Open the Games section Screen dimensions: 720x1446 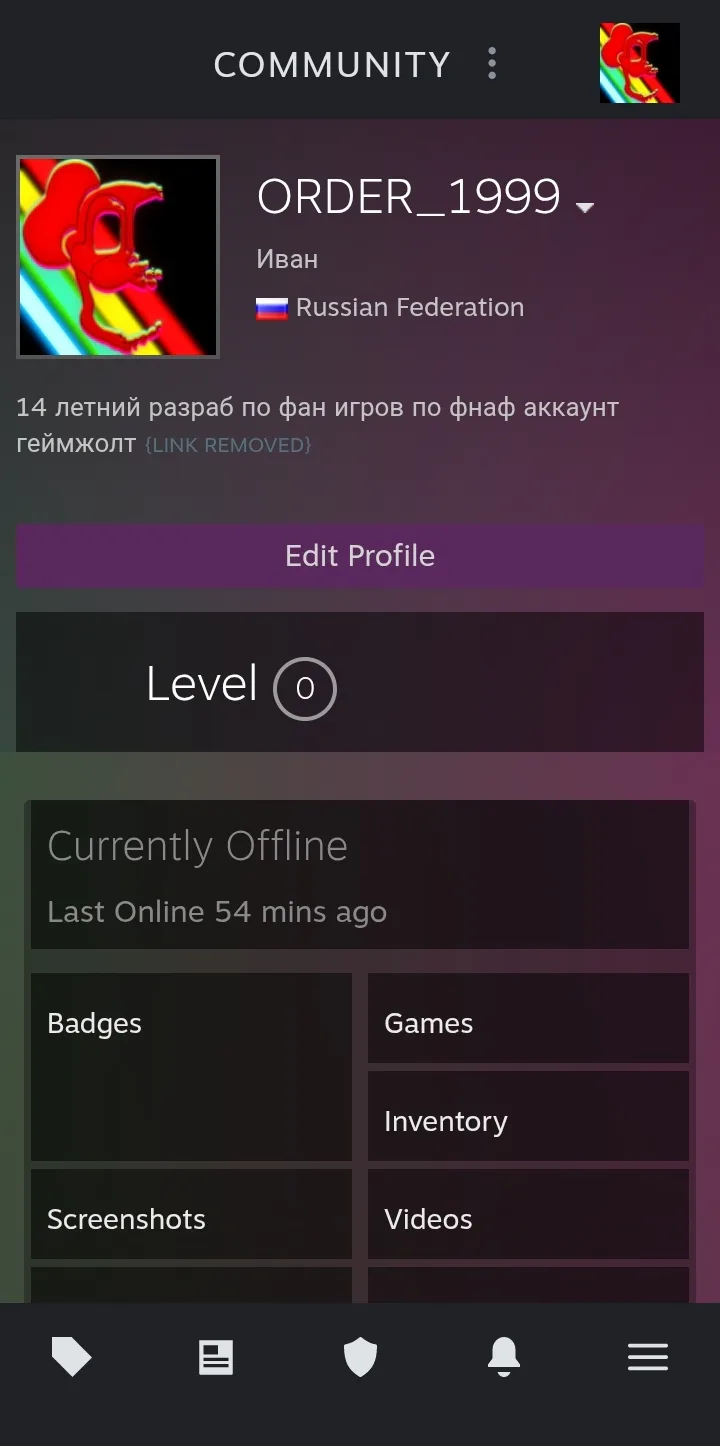tap(528, 1018)
